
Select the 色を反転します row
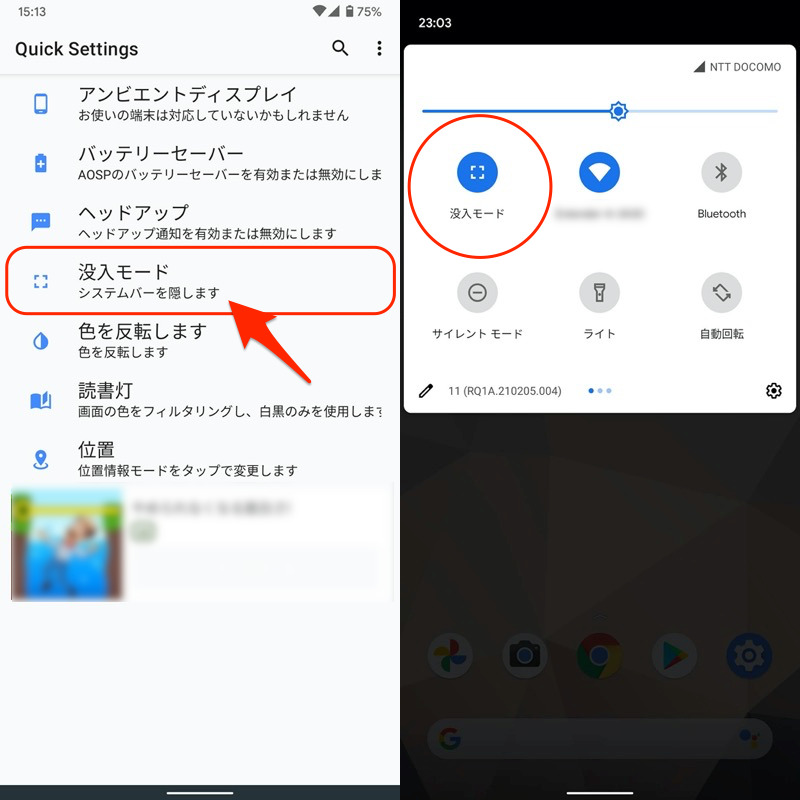tap(200, 340)
